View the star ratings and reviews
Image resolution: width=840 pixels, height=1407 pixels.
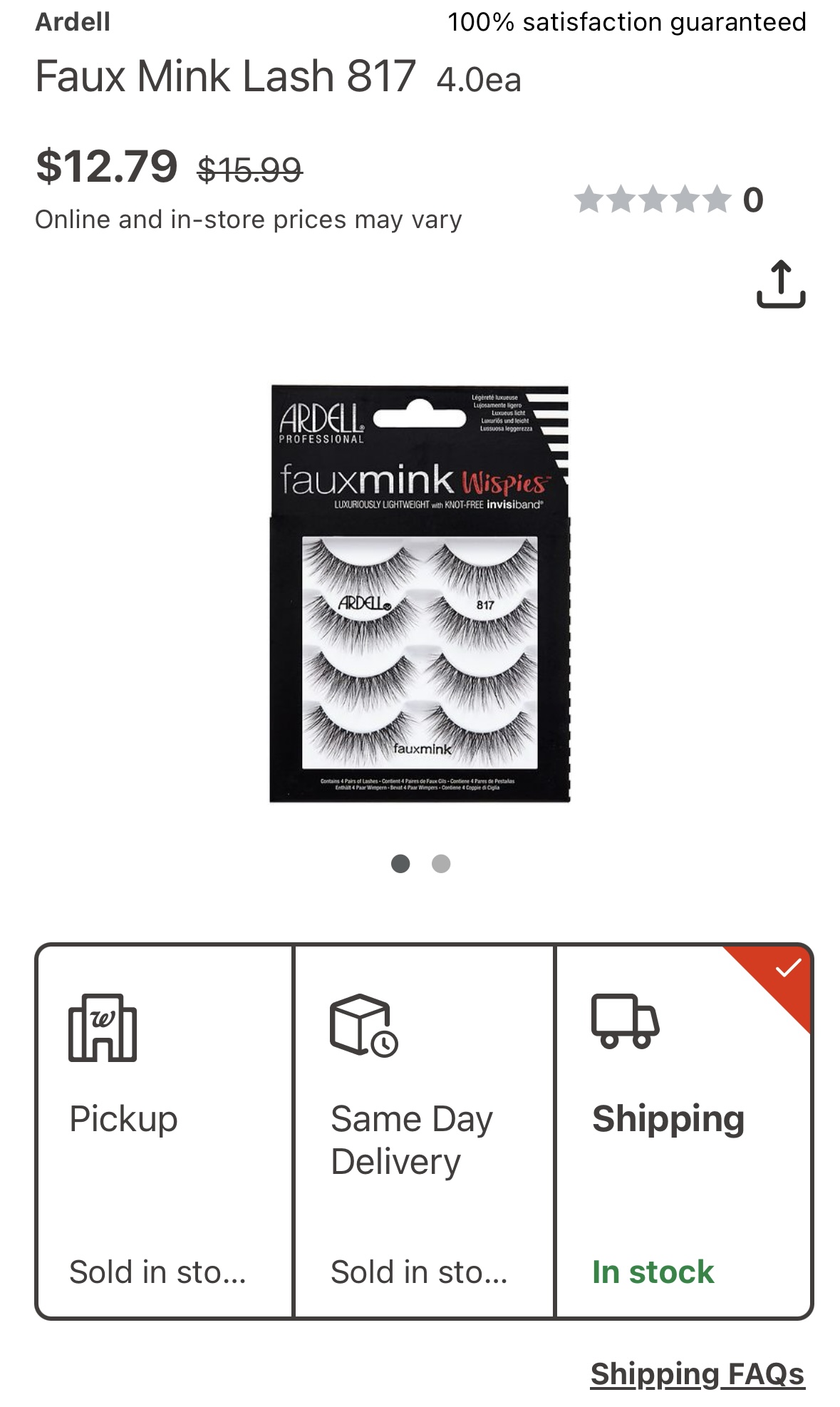[x=668, y=200]
